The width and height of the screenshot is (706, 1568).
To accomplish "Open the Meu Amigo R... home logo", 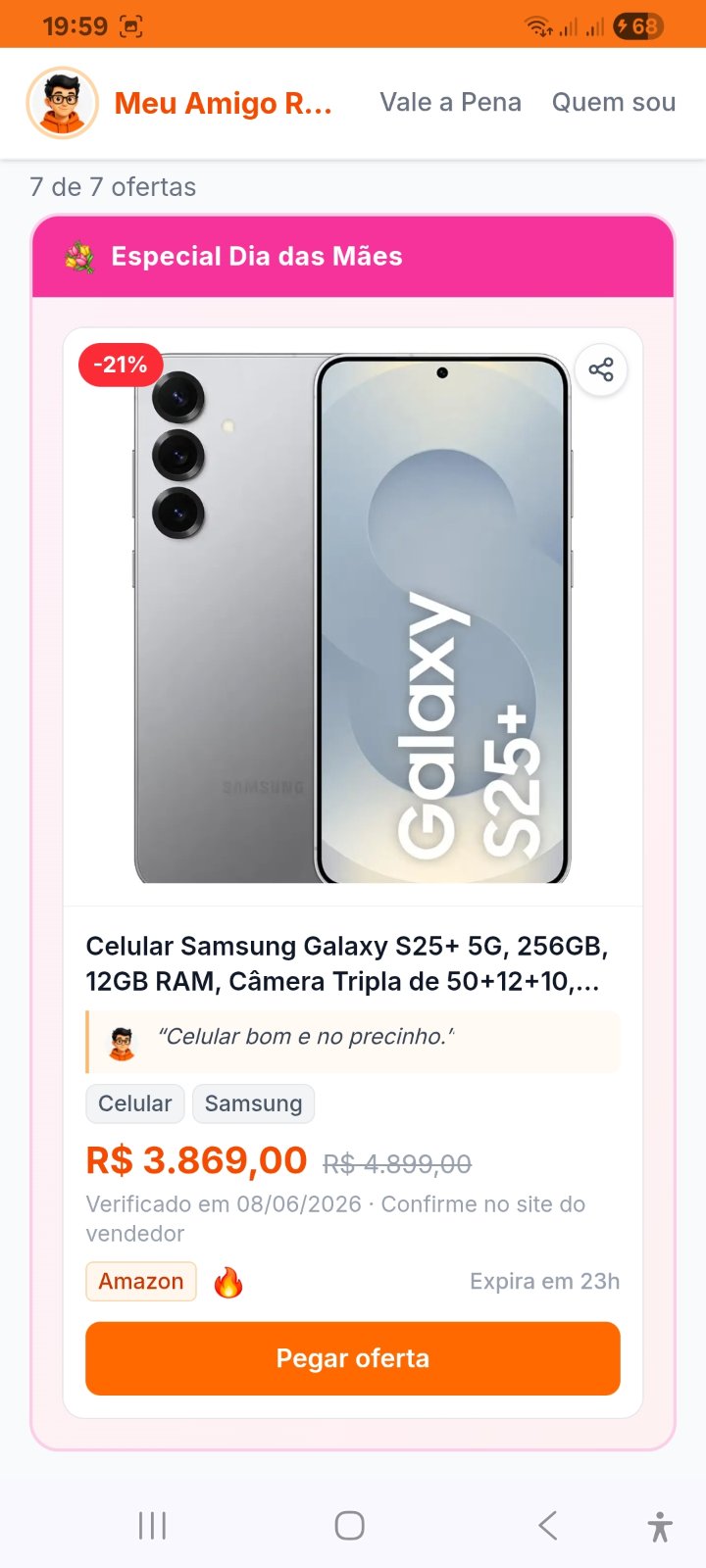I will 180,102.
